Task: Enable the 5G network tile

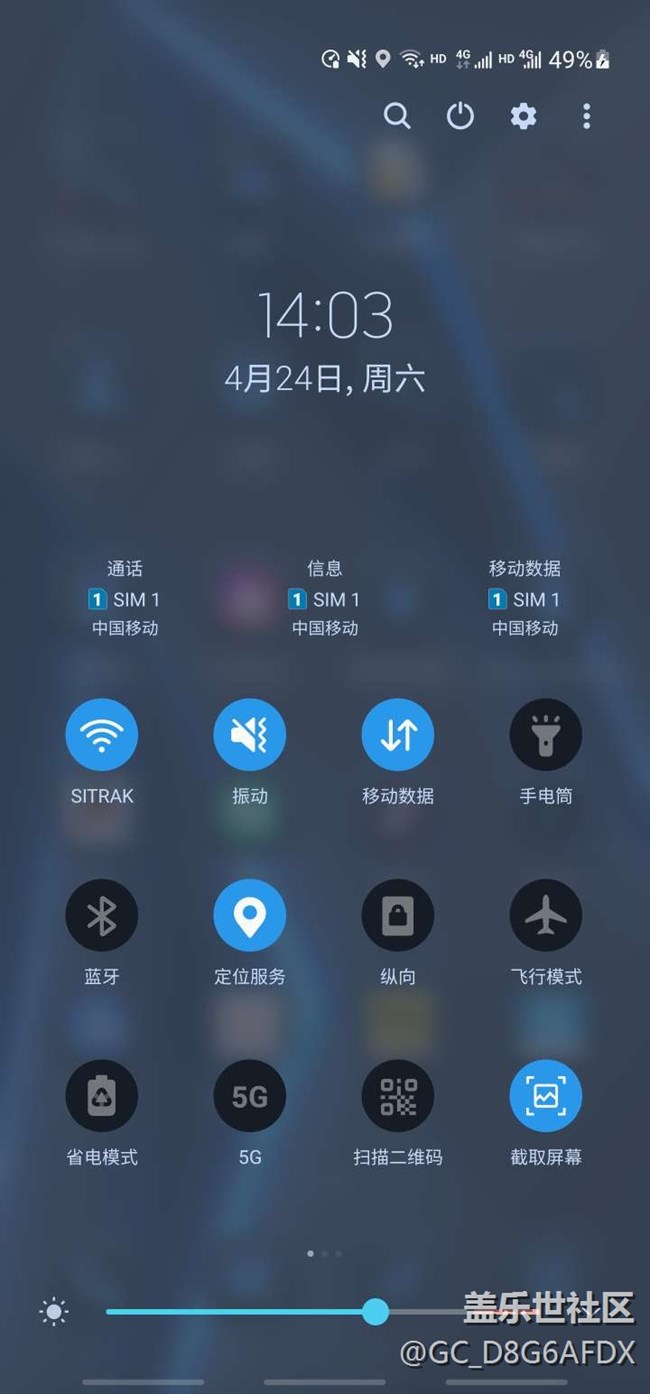Action: point(249,1096)
